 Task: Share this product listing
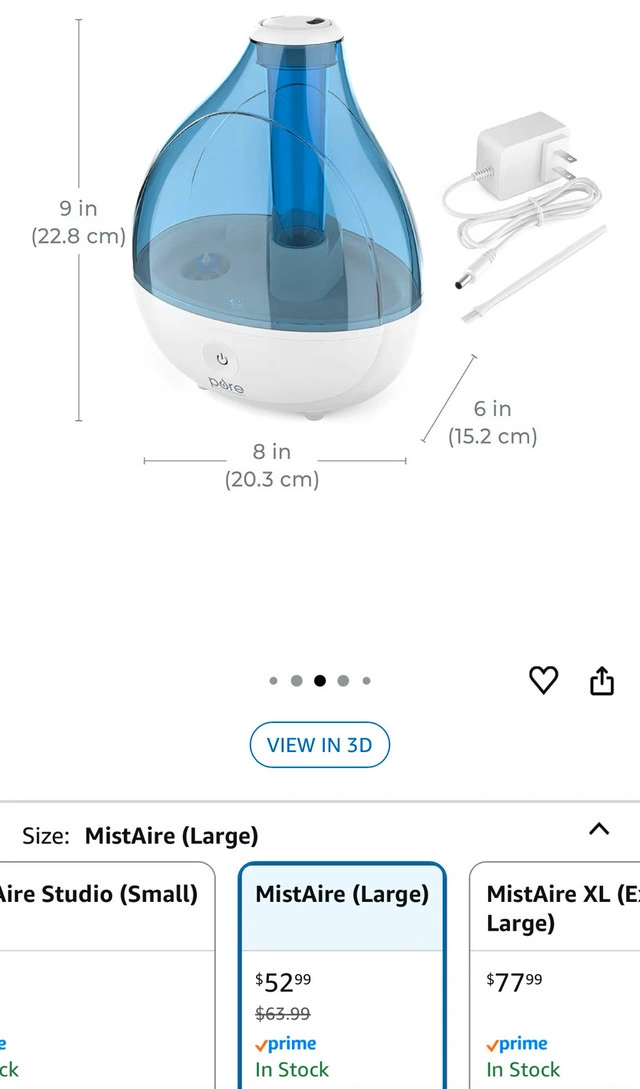point(601,681)
